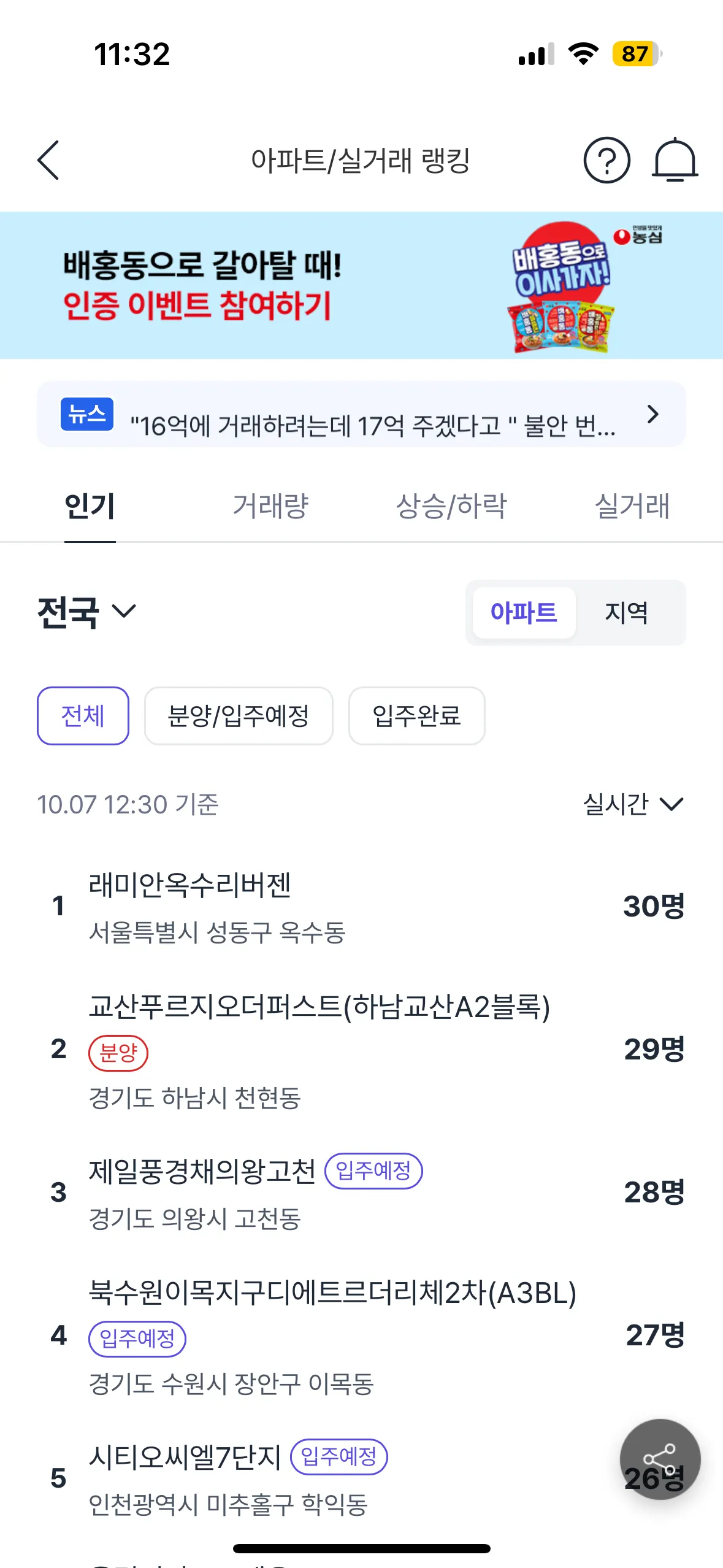Open the help question mark icon
The image size is (723, 1568).
pyautogui.click(x=606, y=160)
